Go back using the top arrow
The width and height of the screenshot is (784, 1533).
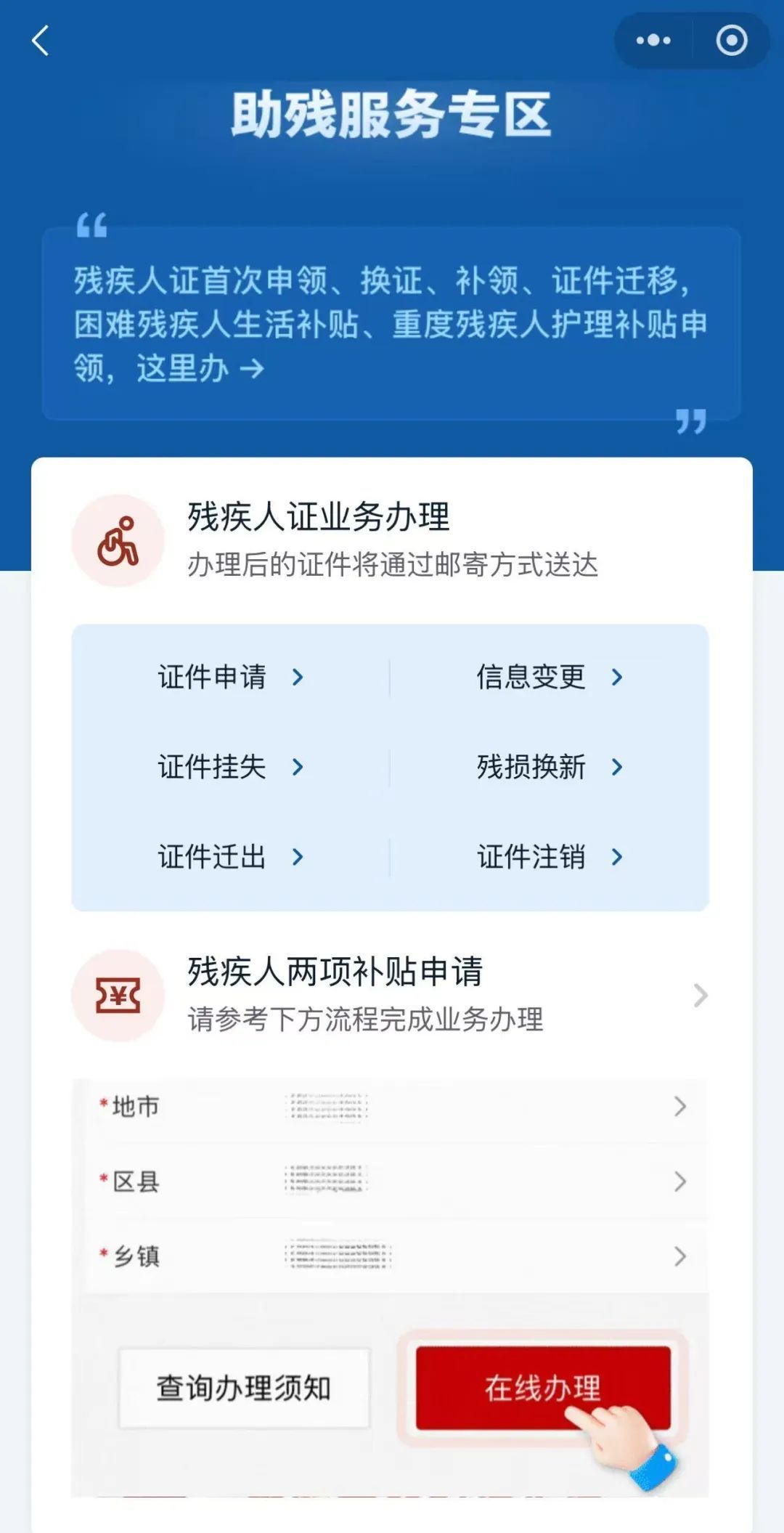[x=41, y=41]
